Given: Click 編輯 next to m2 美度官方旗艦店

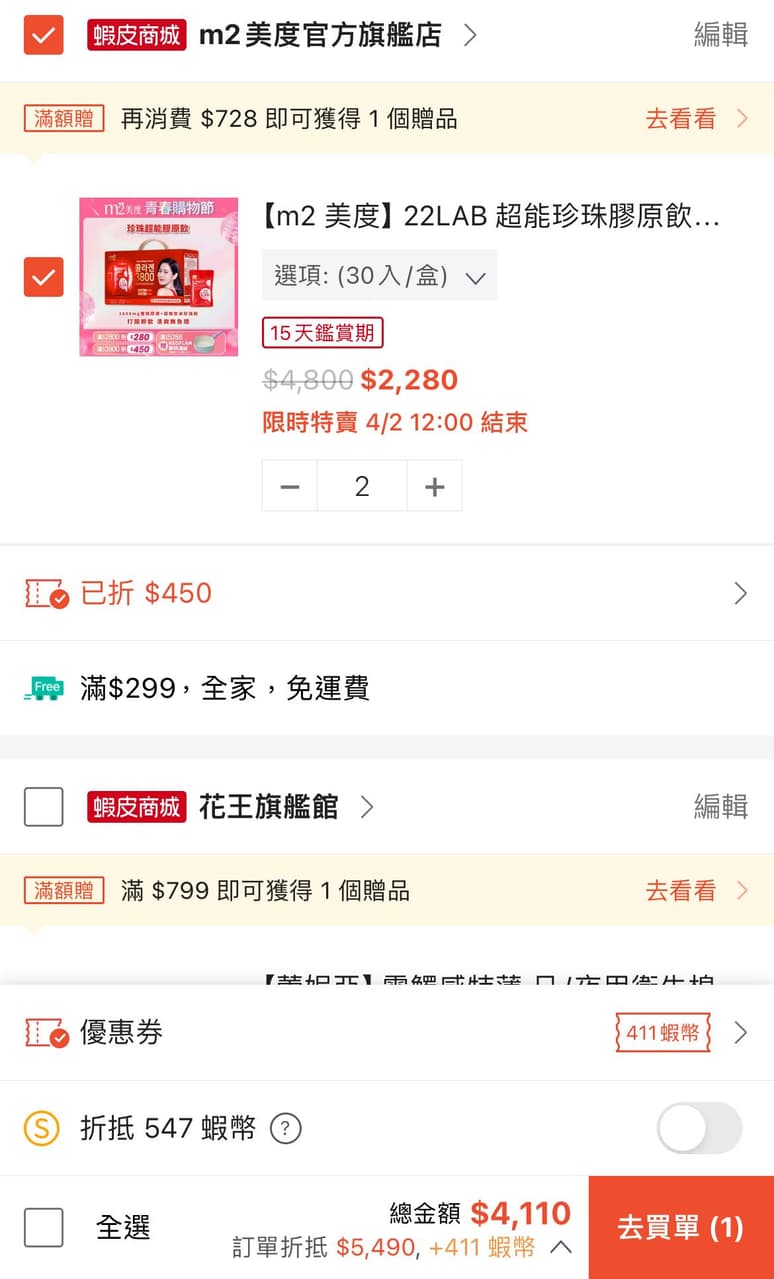Looking at the screenshot, I should pos(719,34).
